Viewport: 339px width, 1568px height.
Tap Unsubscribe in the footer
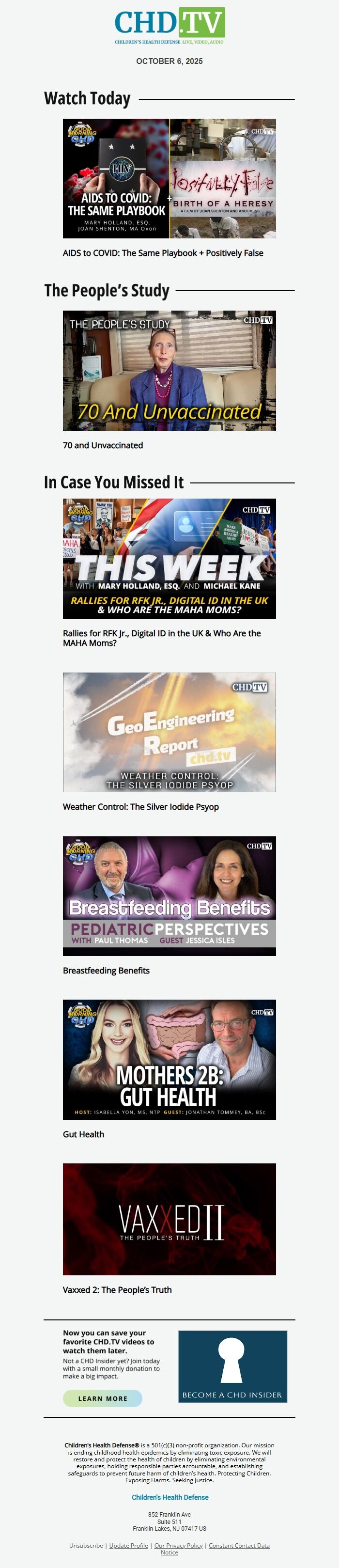click(x=86, y=1546)
